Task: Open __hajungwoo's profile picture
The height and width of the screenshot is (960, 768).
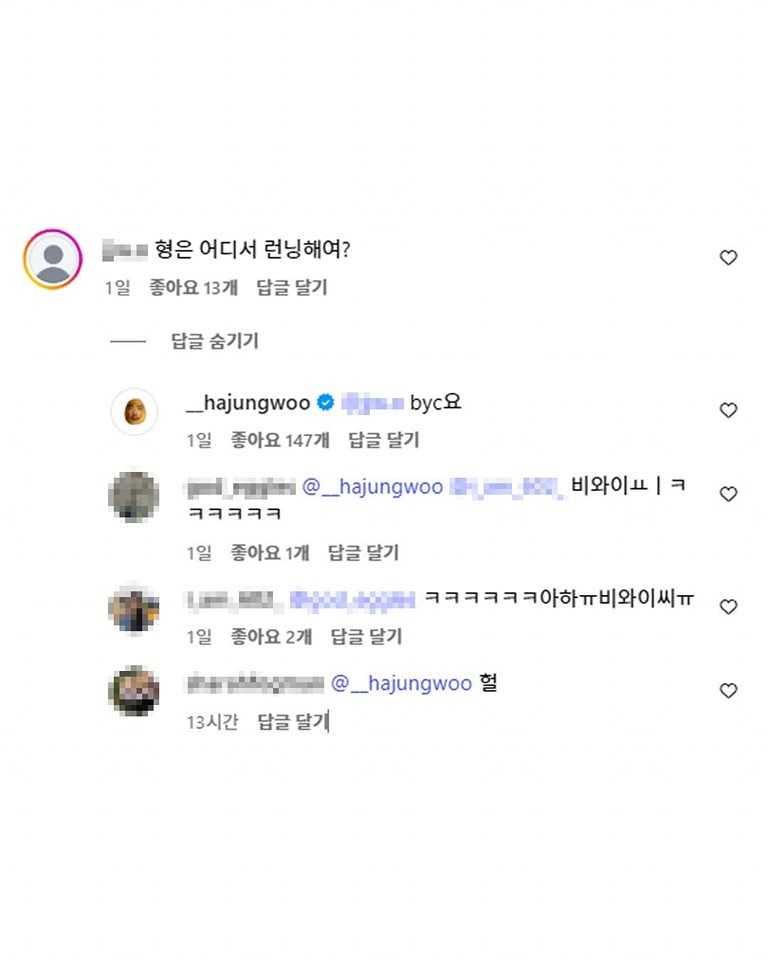Action: click(x=134, y=411)
